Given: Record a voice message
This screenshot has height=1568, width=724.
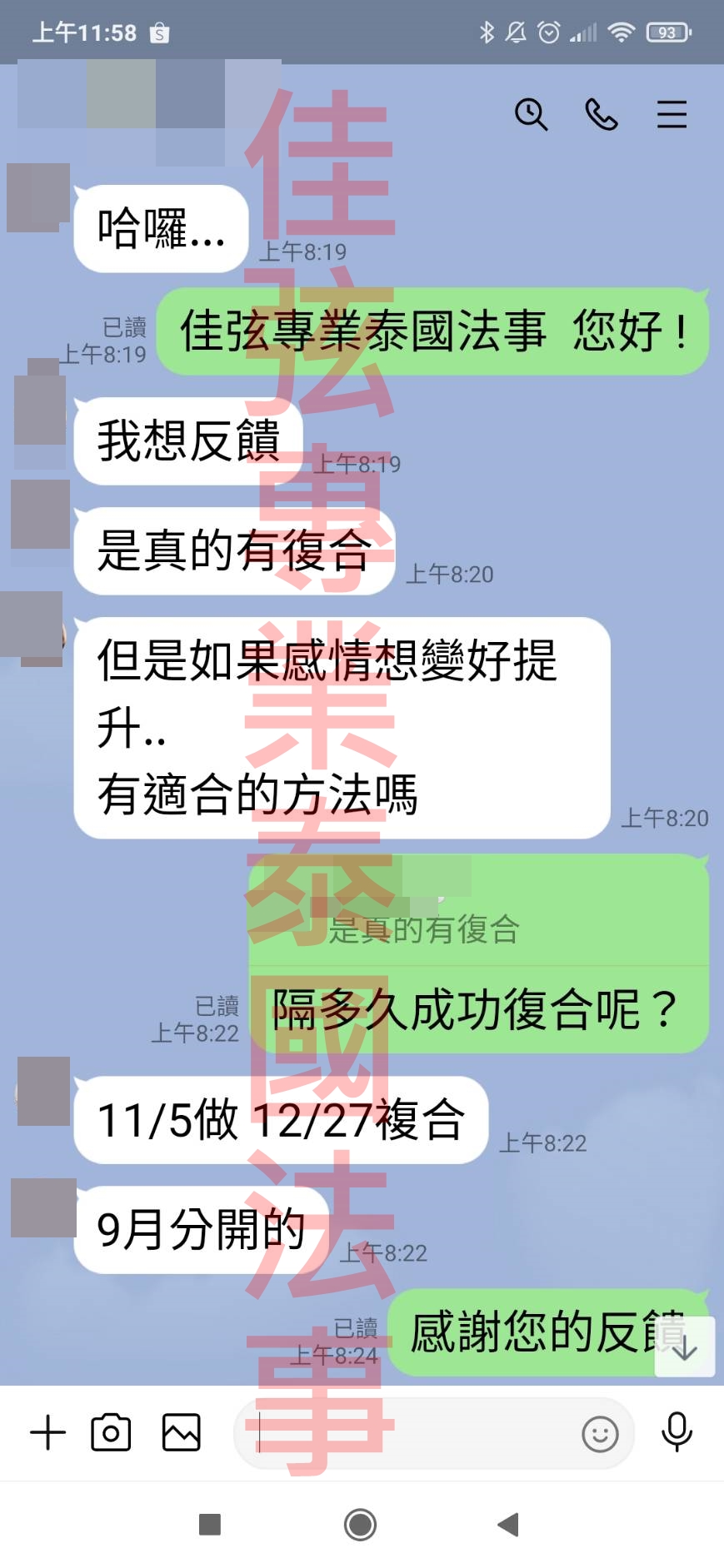Looking at the screenshot, I should pos(677,1432).
